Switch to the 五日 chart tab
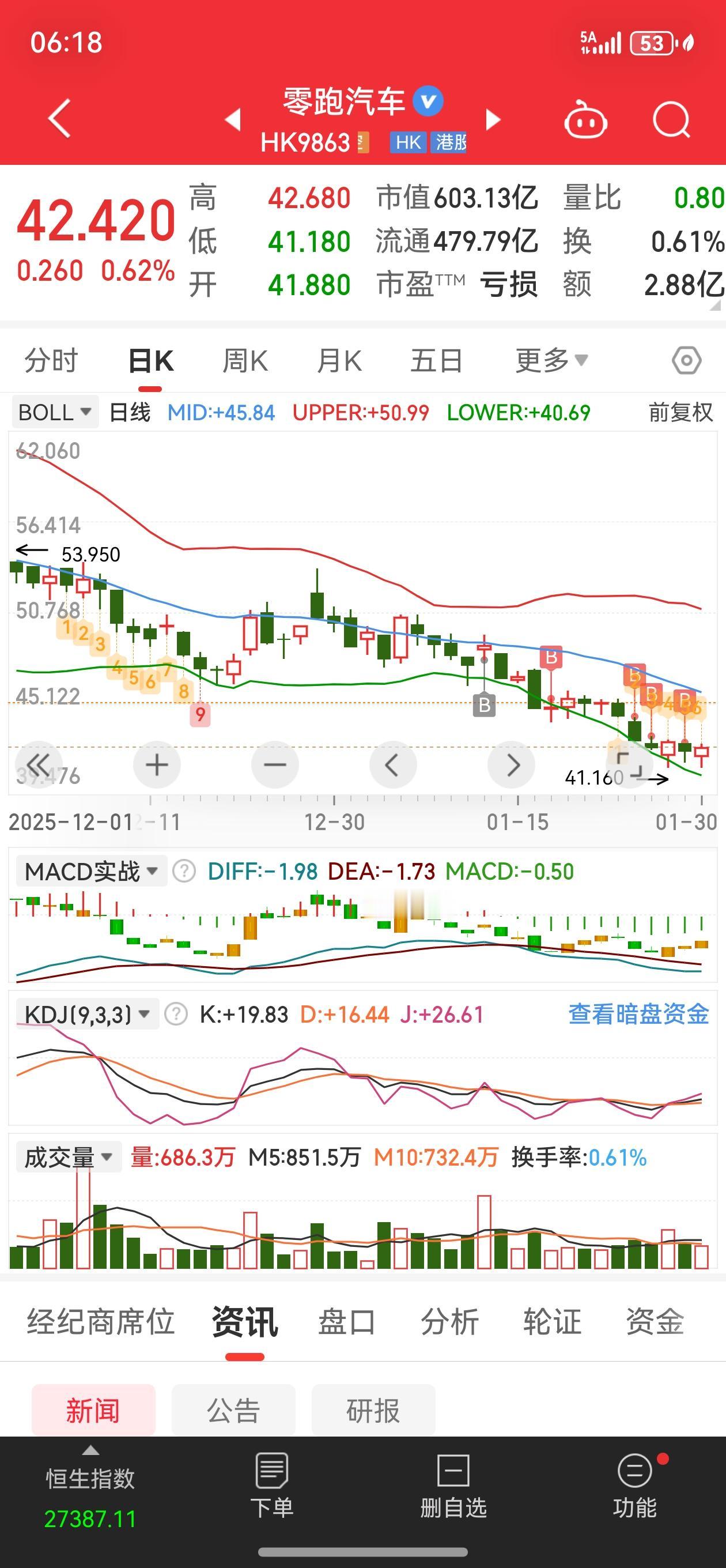726x1568 pixels. (x=436, y=361)
